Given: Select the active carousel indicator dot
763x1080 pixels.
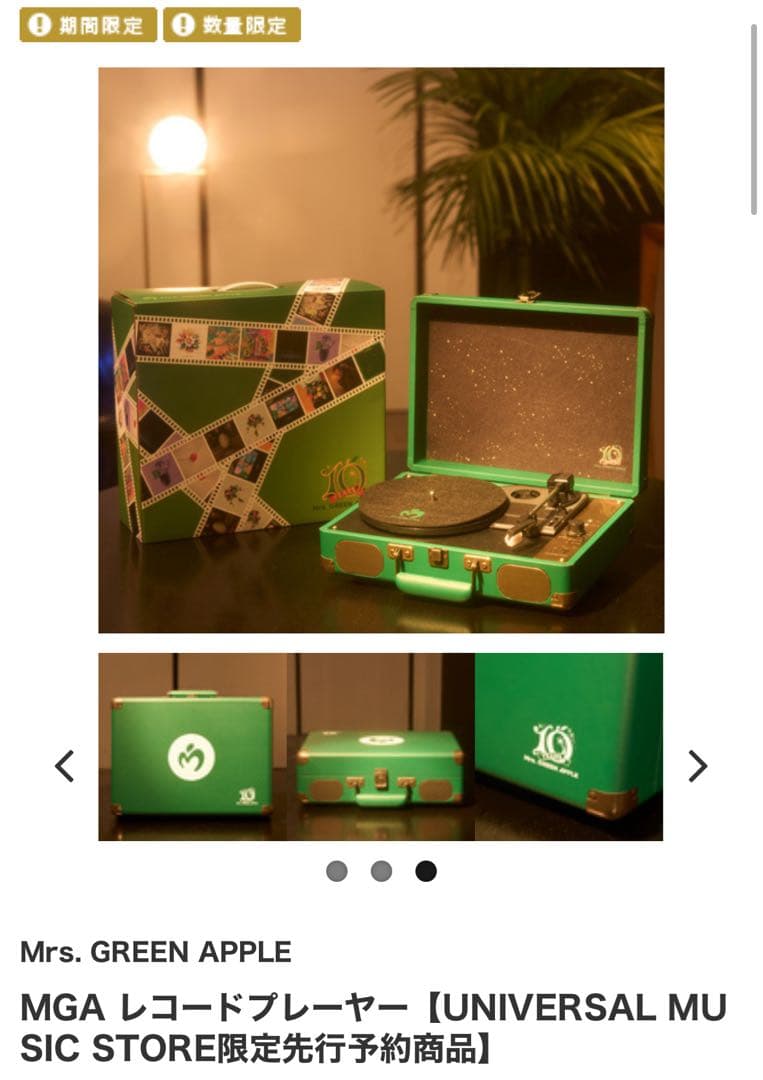Looking at the screenshot, I should pos(426,871).
